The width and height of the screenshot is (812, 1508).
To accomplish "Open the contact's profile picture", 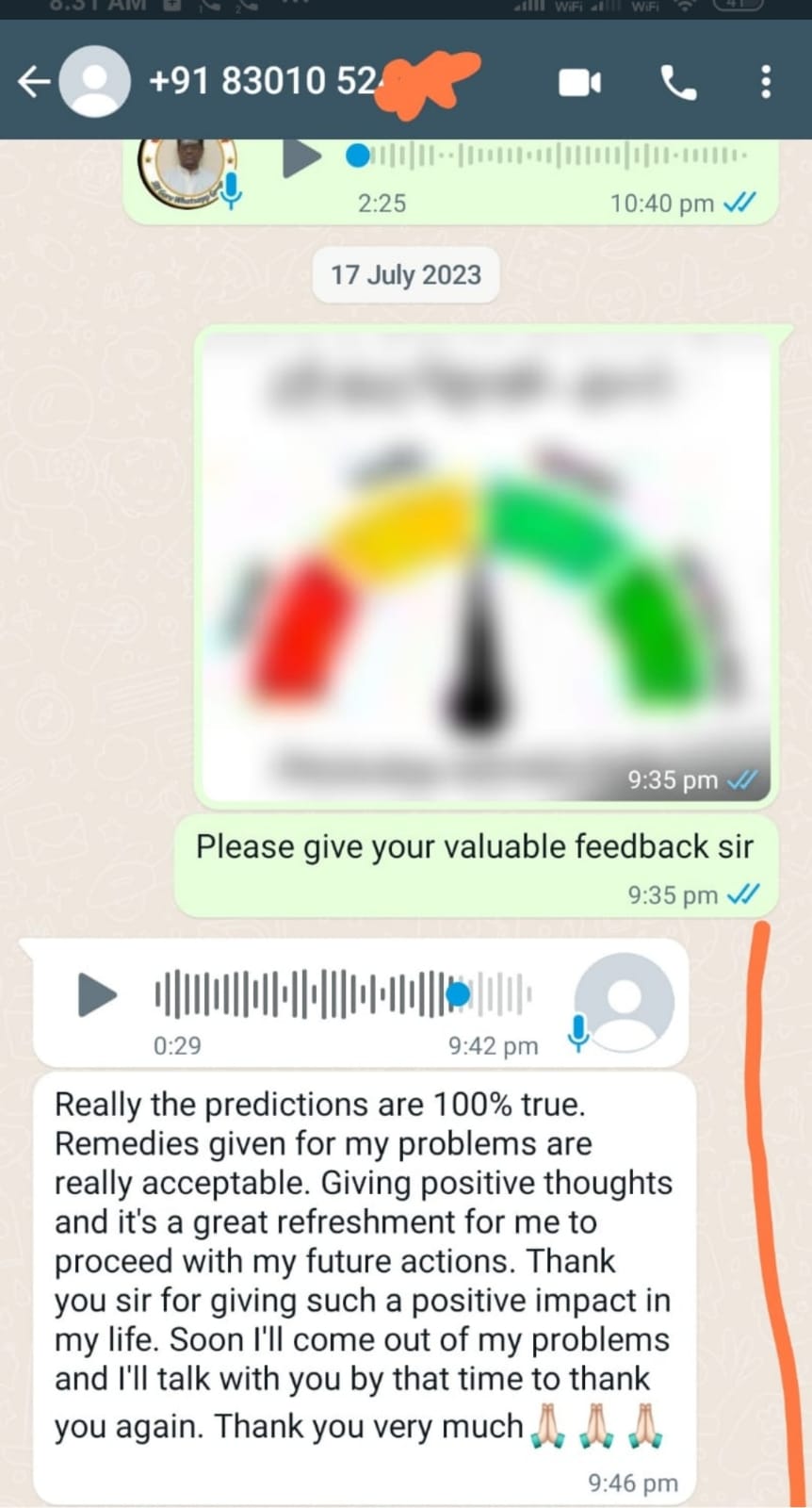I will click(x=95, y=82).
